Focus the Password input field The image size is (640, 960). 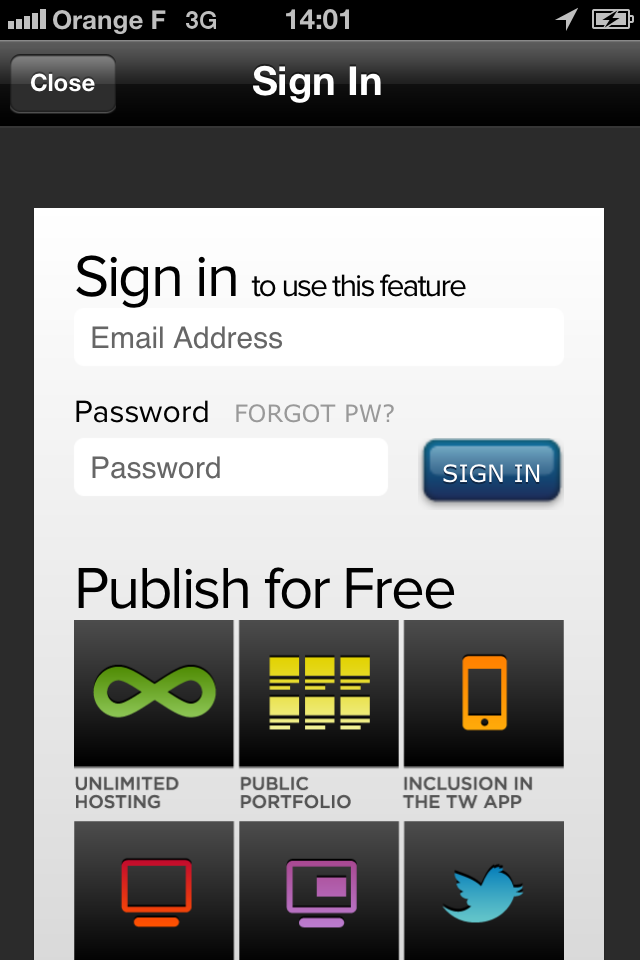click(x=230, y=468)
